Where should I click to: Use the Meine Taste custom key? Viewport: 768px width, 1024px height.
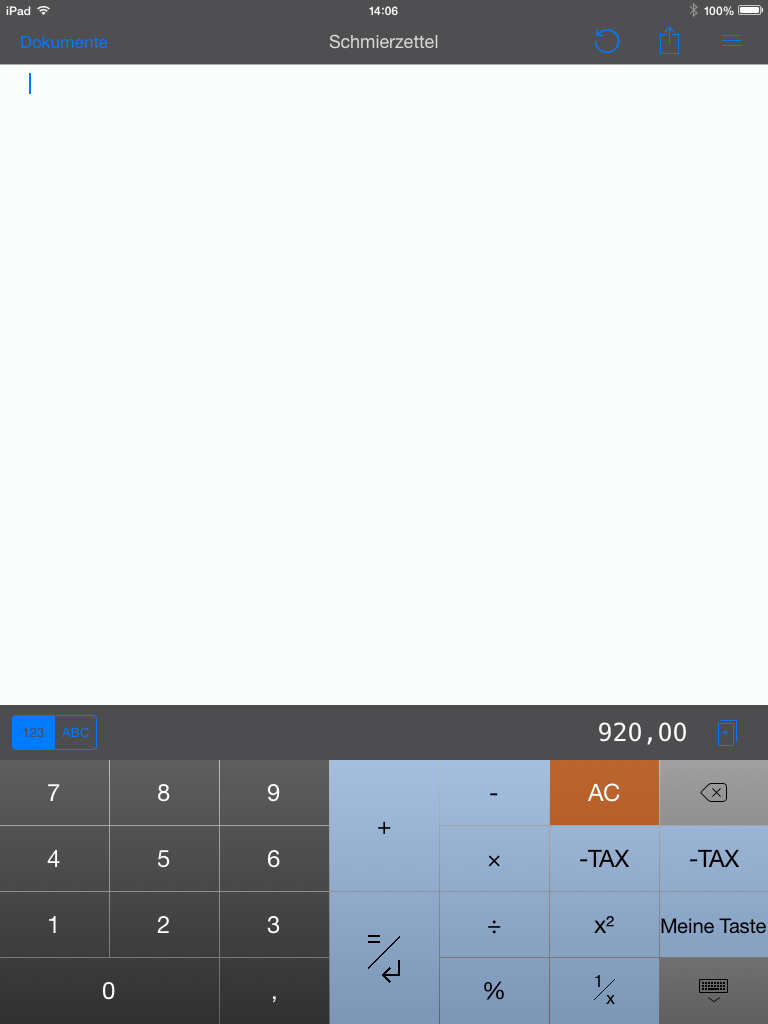(x=713, y=926)
